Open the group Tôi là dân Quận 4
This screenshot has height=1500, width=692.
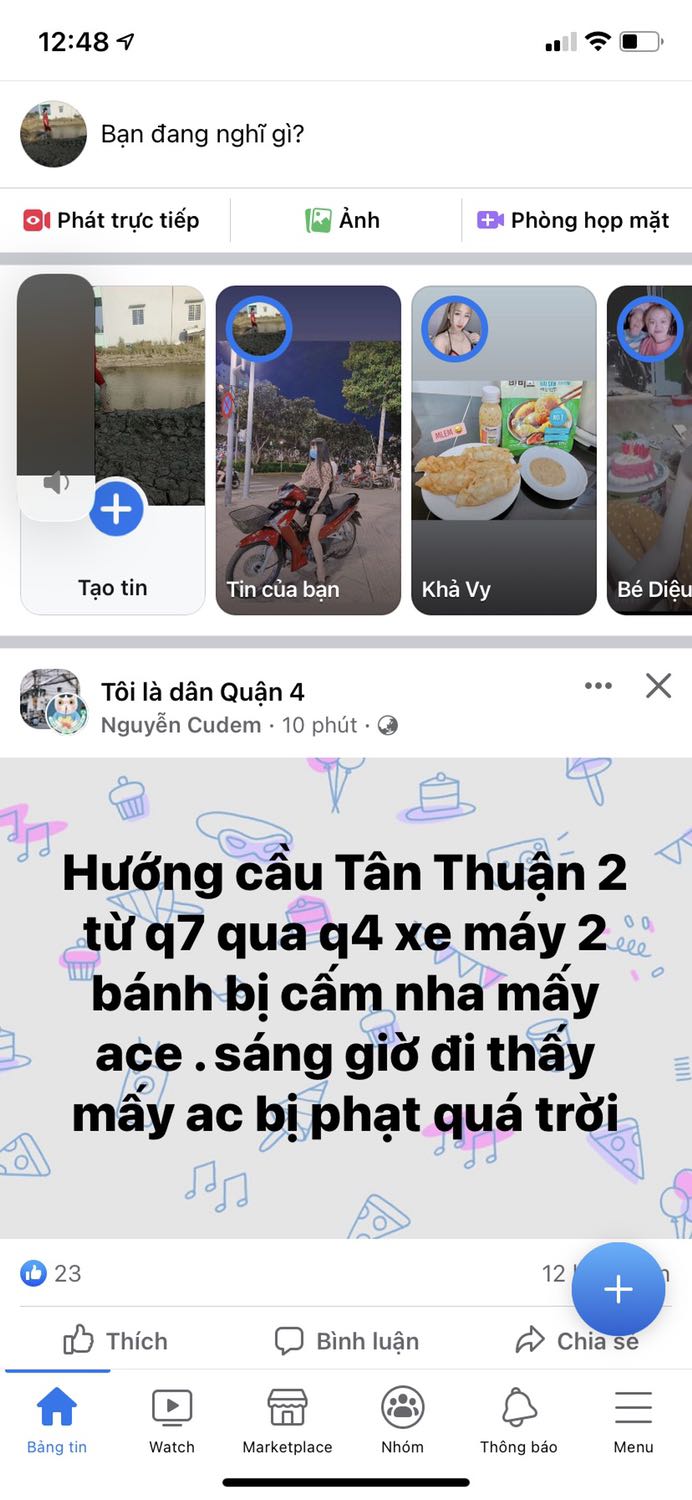(x=202, y=692)
